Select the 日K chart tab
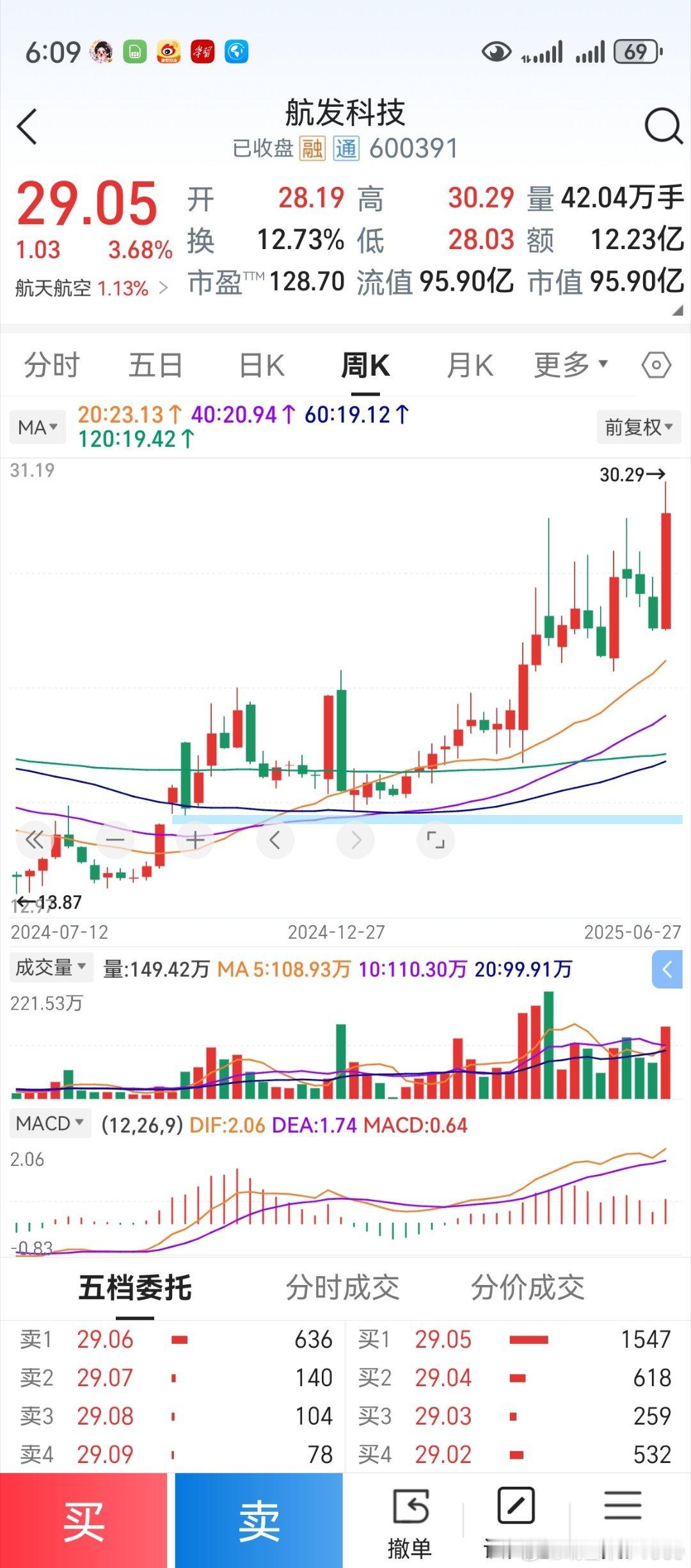691x1568 pixels. click(262, 366)
